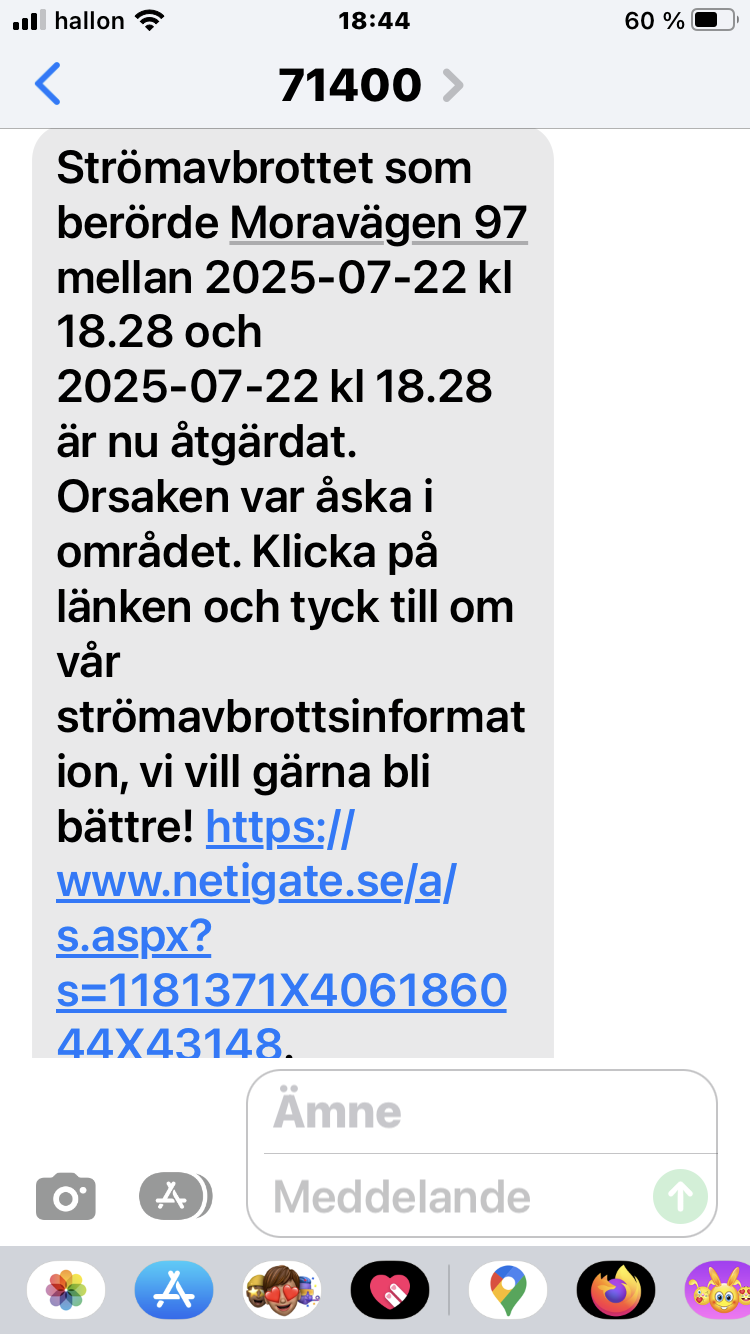Open the emoji stickers app
750x1334 pixels.
[718, 1290]
